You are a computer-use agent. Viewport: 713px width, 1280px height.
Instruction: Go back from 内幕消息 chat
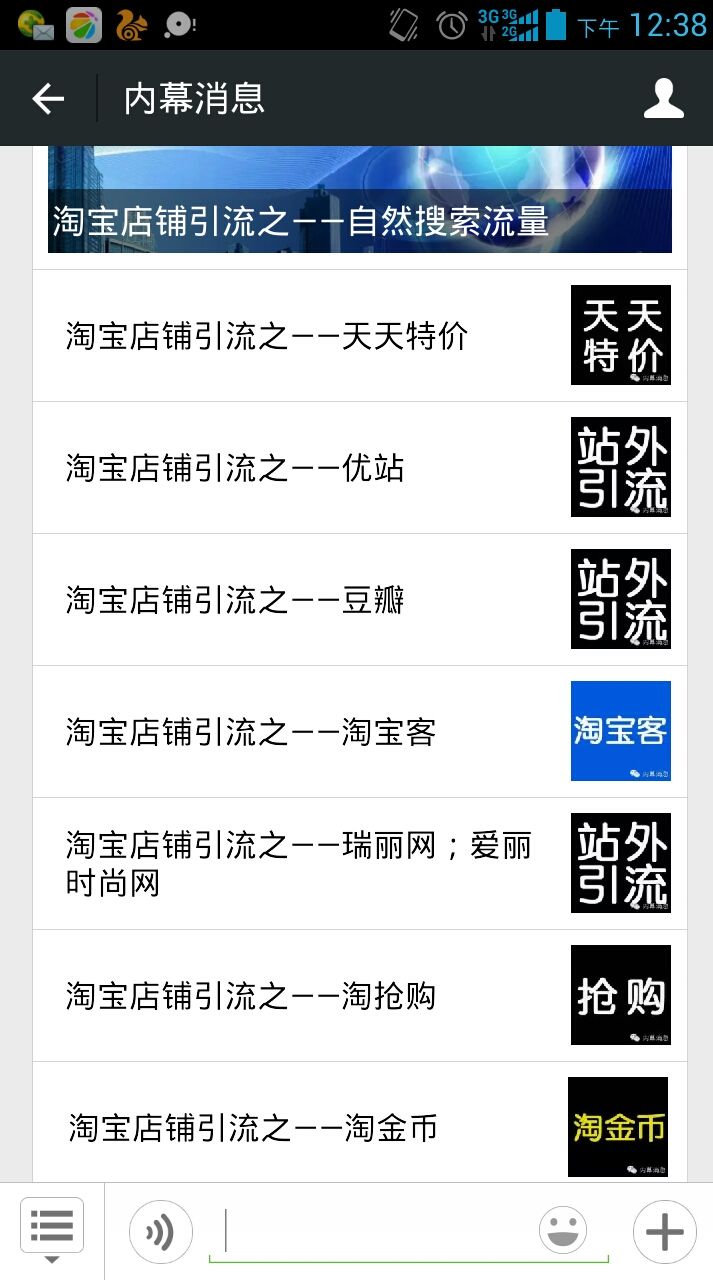[48, 99]
